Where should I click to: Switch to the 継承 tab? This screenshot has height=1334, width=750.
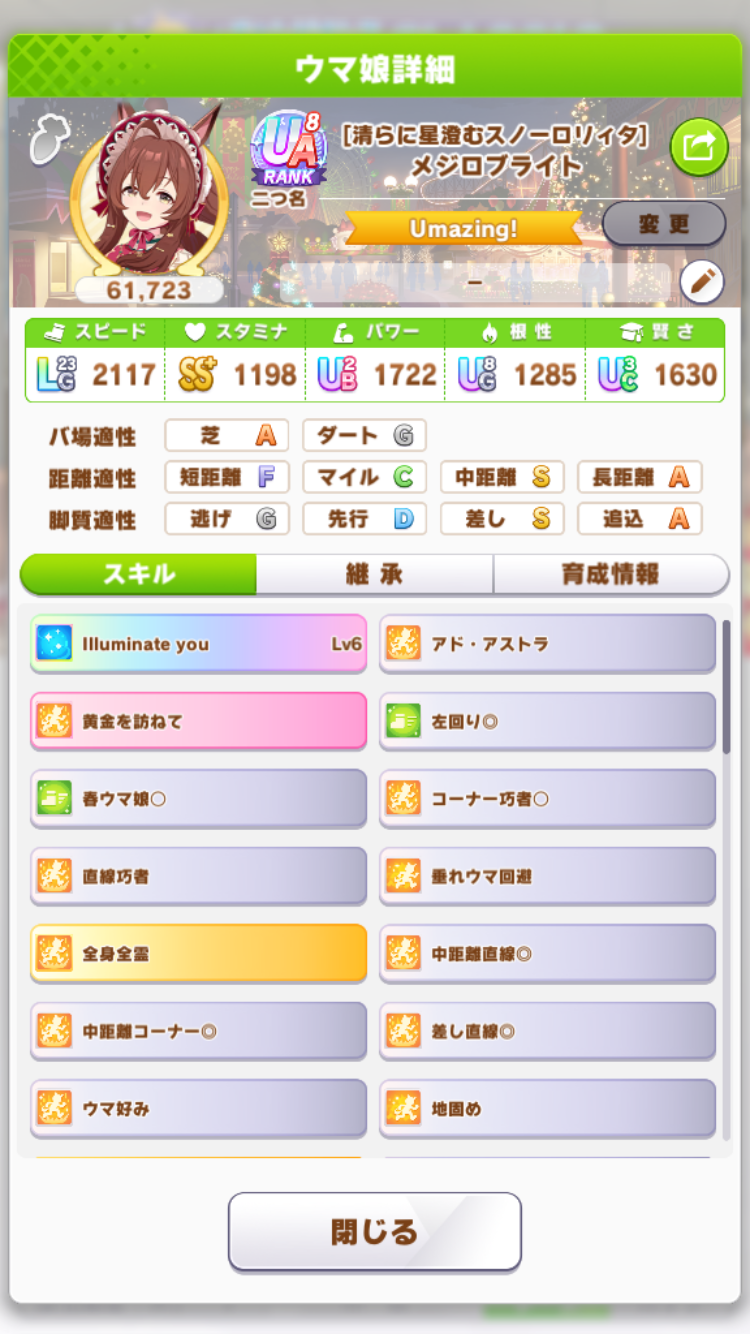375,574
